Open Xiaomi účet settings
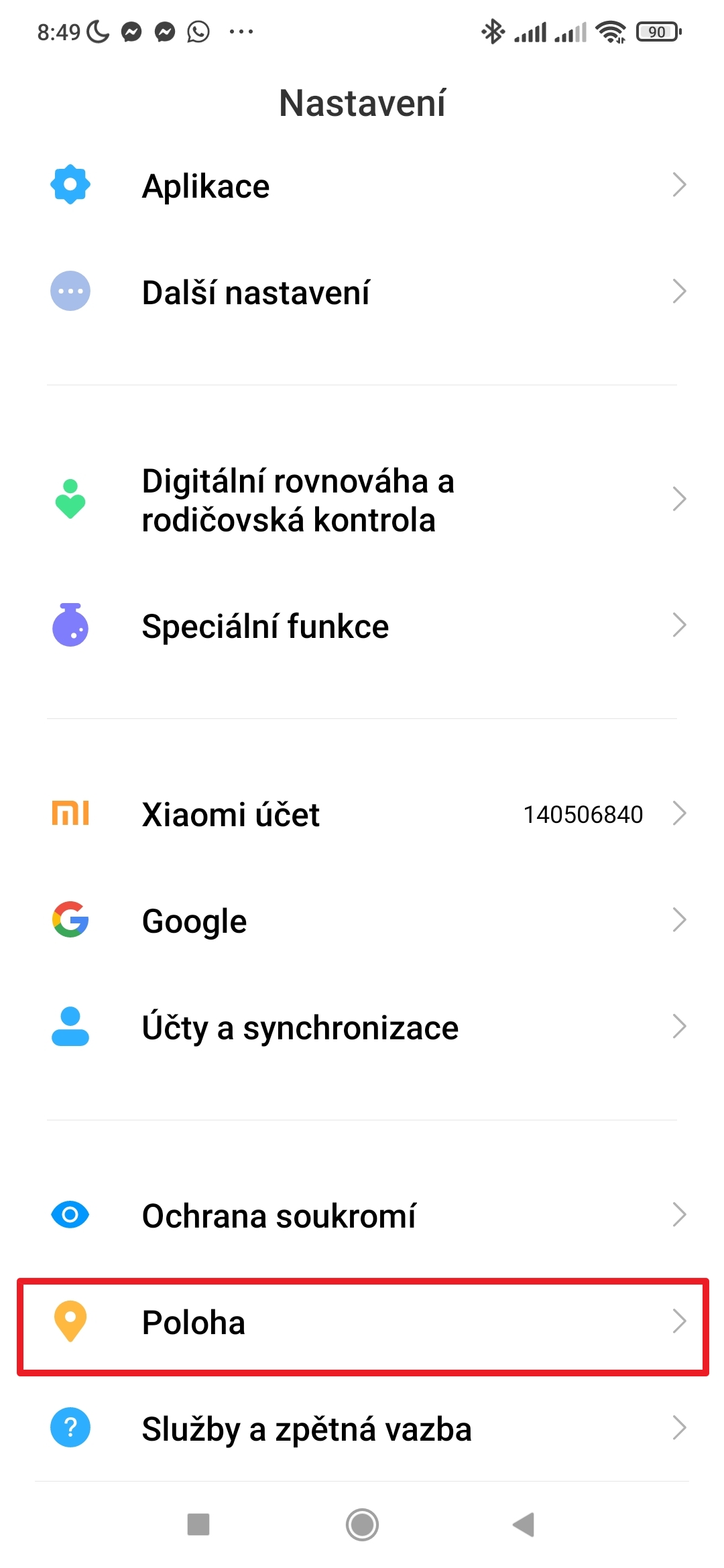 coord(362,814)
